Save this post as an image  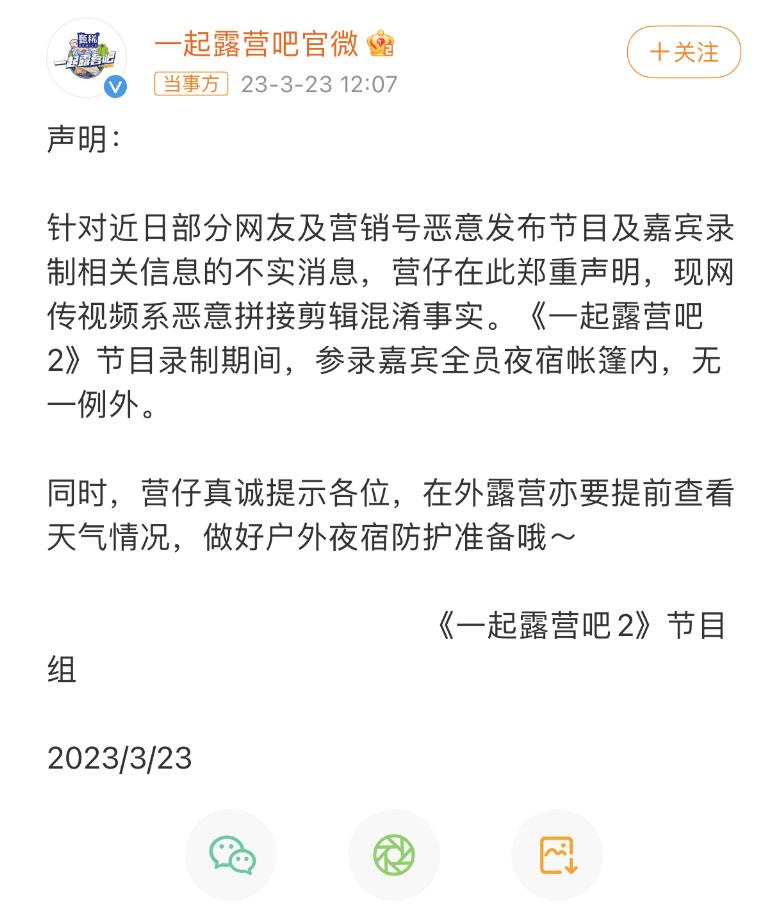point(557,855)
